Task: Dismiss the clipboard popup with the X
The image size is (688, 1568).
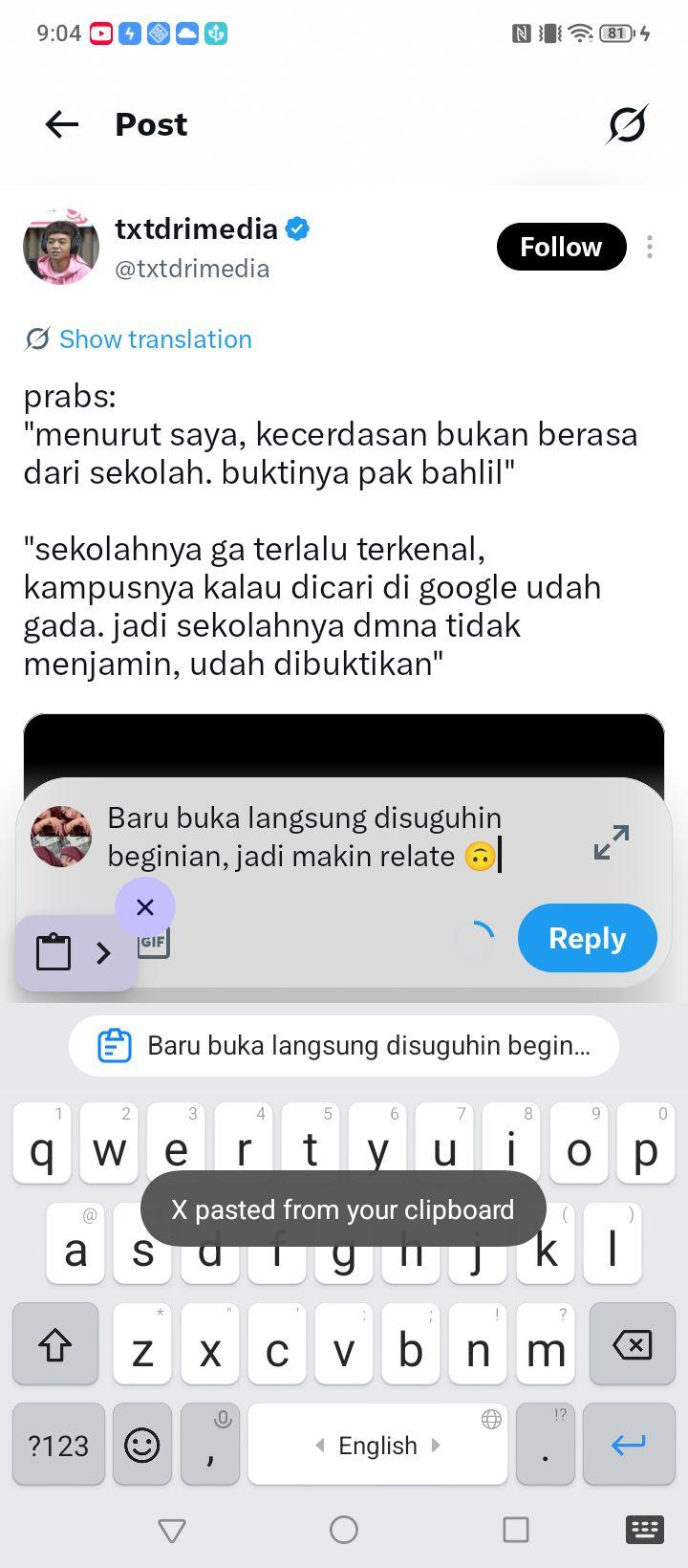Action: (145, 906)
